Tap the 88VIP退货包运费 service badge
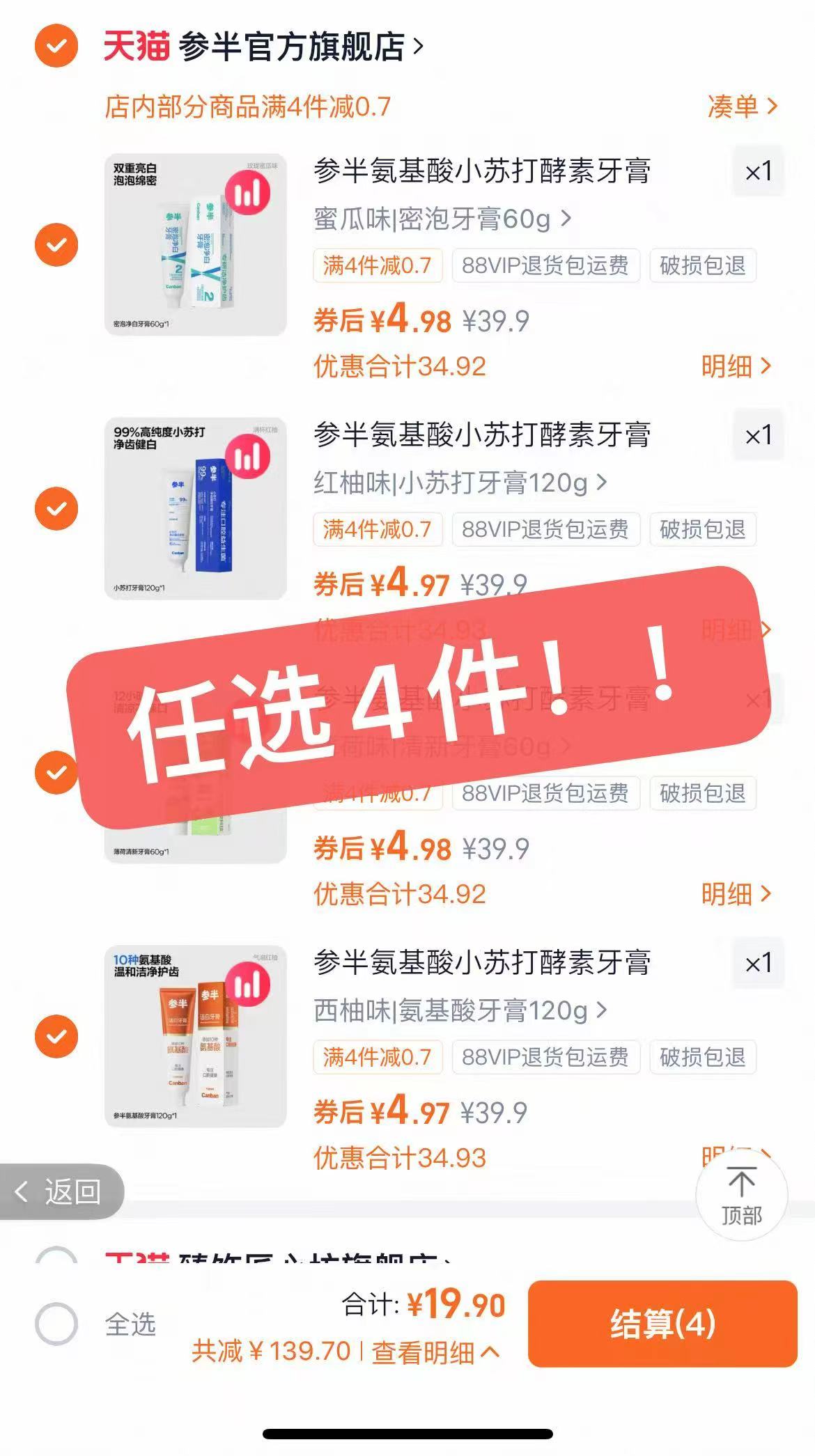This screenshot has width=815, height=1456. (545, 267)
